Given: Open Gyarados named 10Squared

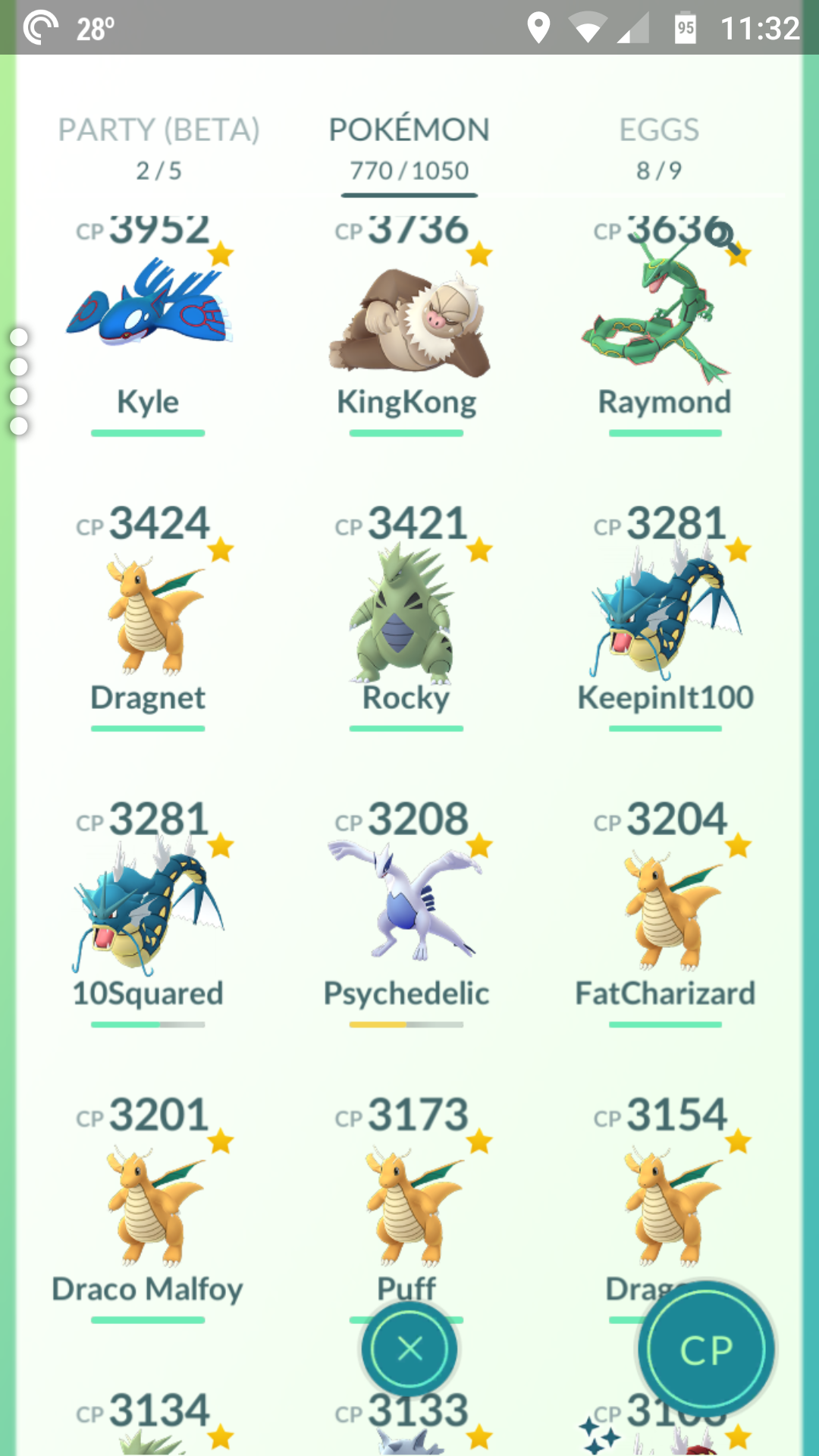Looking at the screenshot, I should point(149,912).
